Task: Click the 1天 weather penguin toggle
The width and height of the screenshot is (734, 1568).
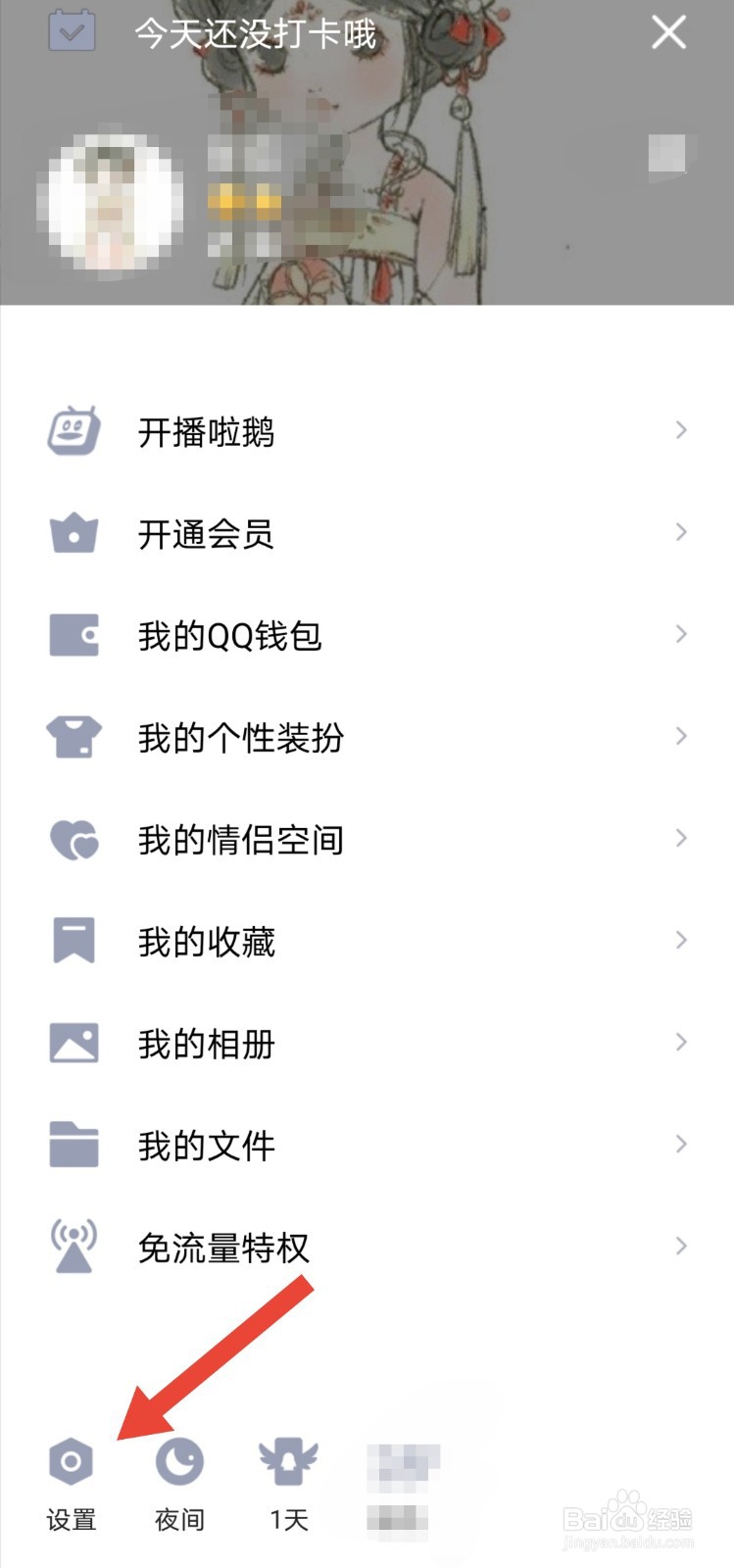Action: (287, 1464)
